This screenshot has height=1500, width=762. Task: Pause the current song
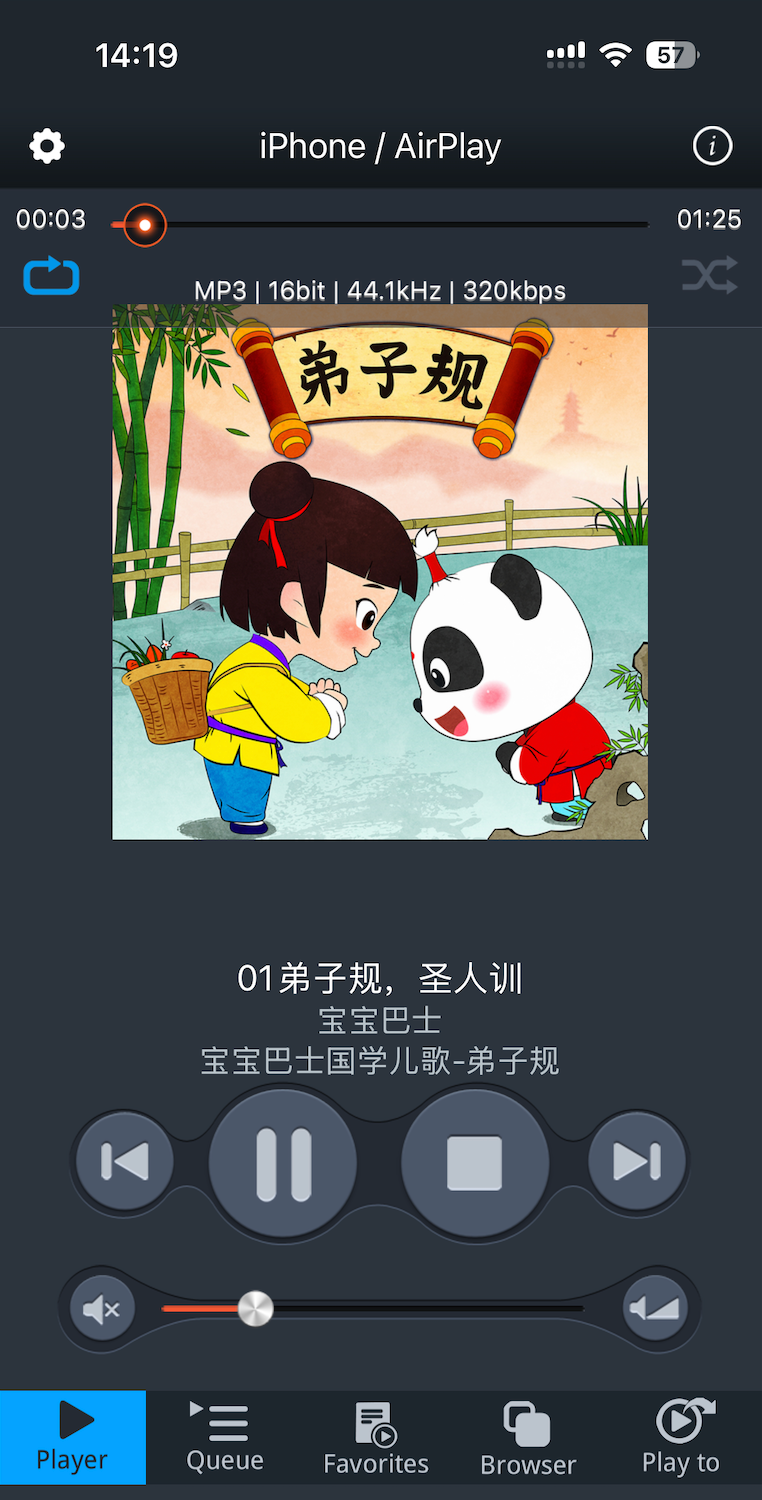(284, 1164)
